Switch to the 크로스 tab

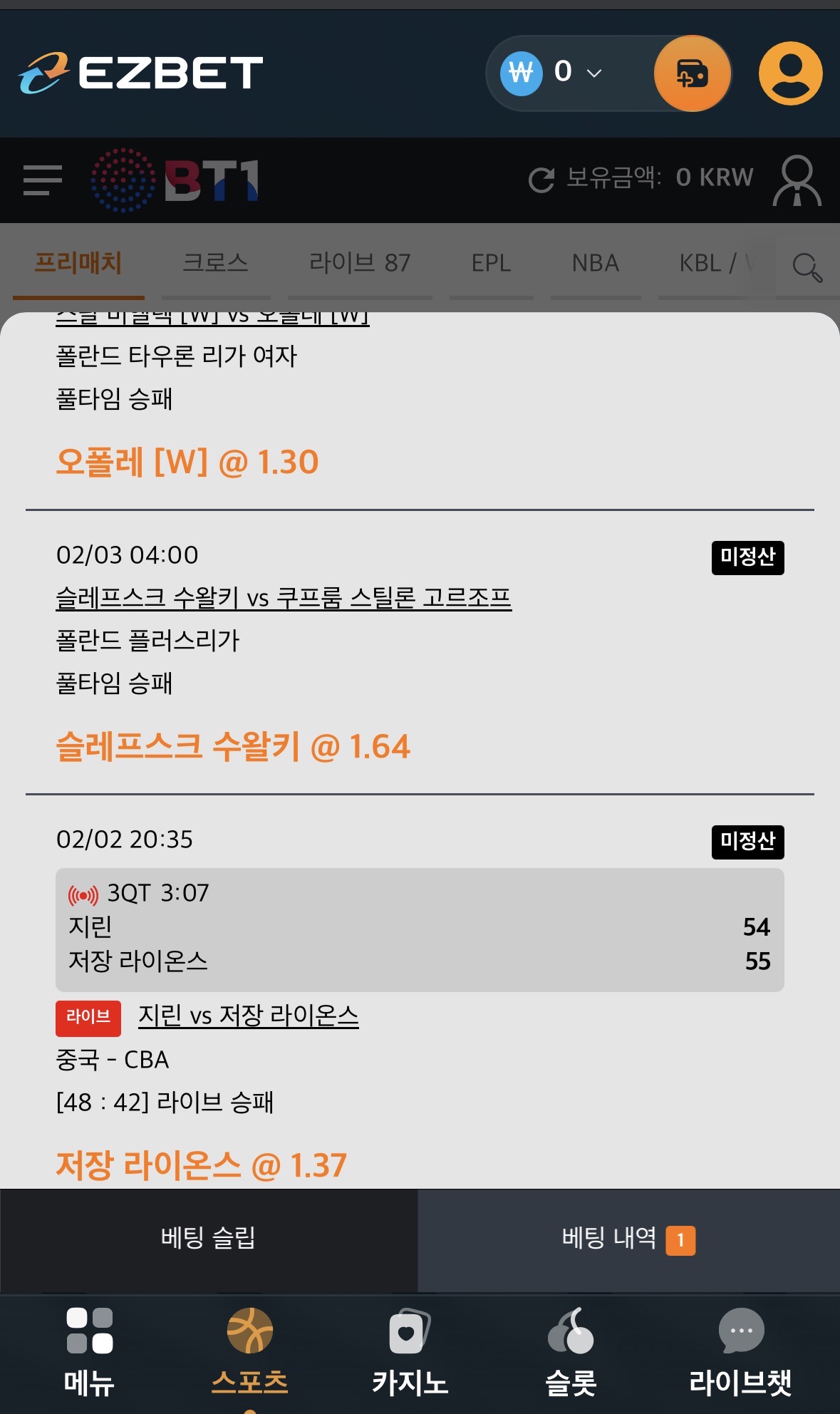coord(215,263)
